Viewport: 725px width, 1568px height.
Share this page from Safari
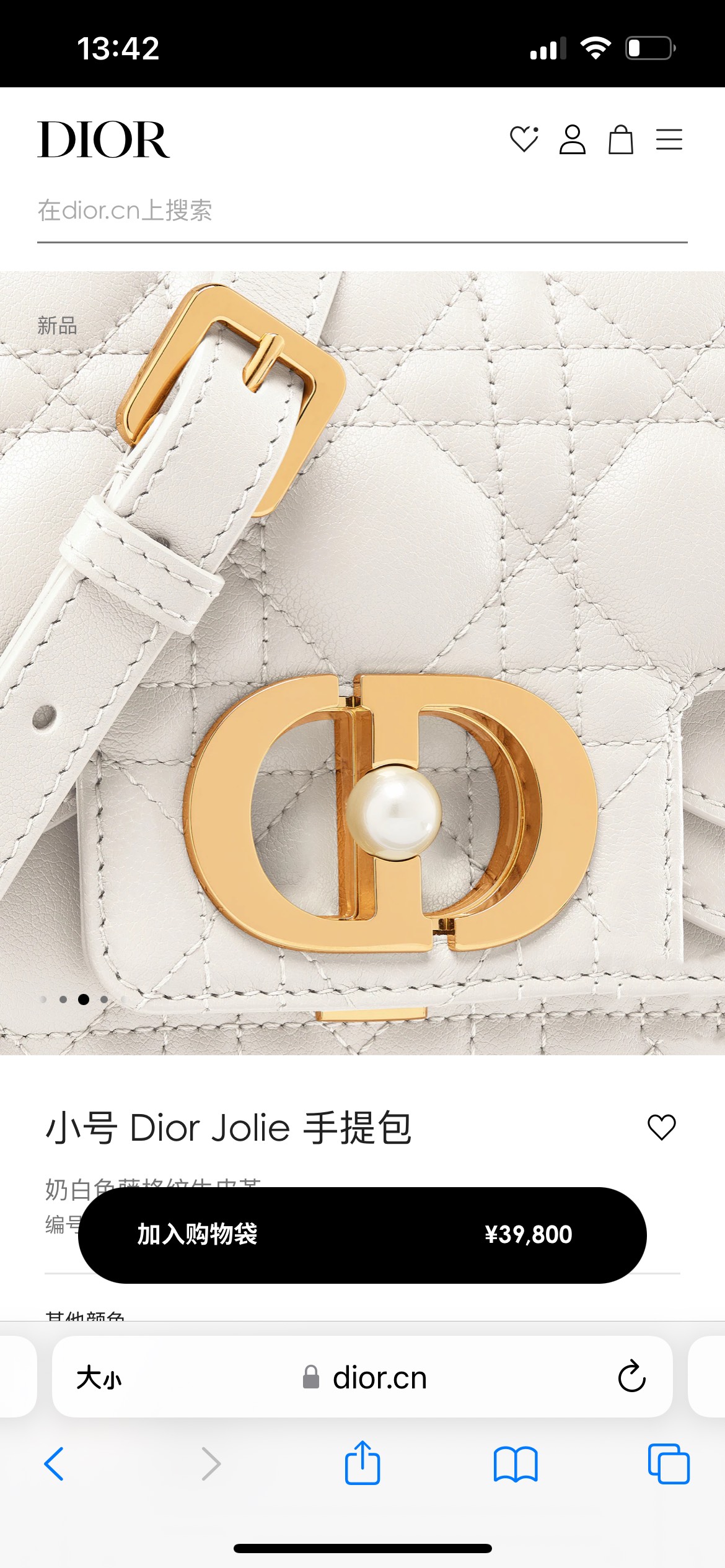pos(362,1463)
